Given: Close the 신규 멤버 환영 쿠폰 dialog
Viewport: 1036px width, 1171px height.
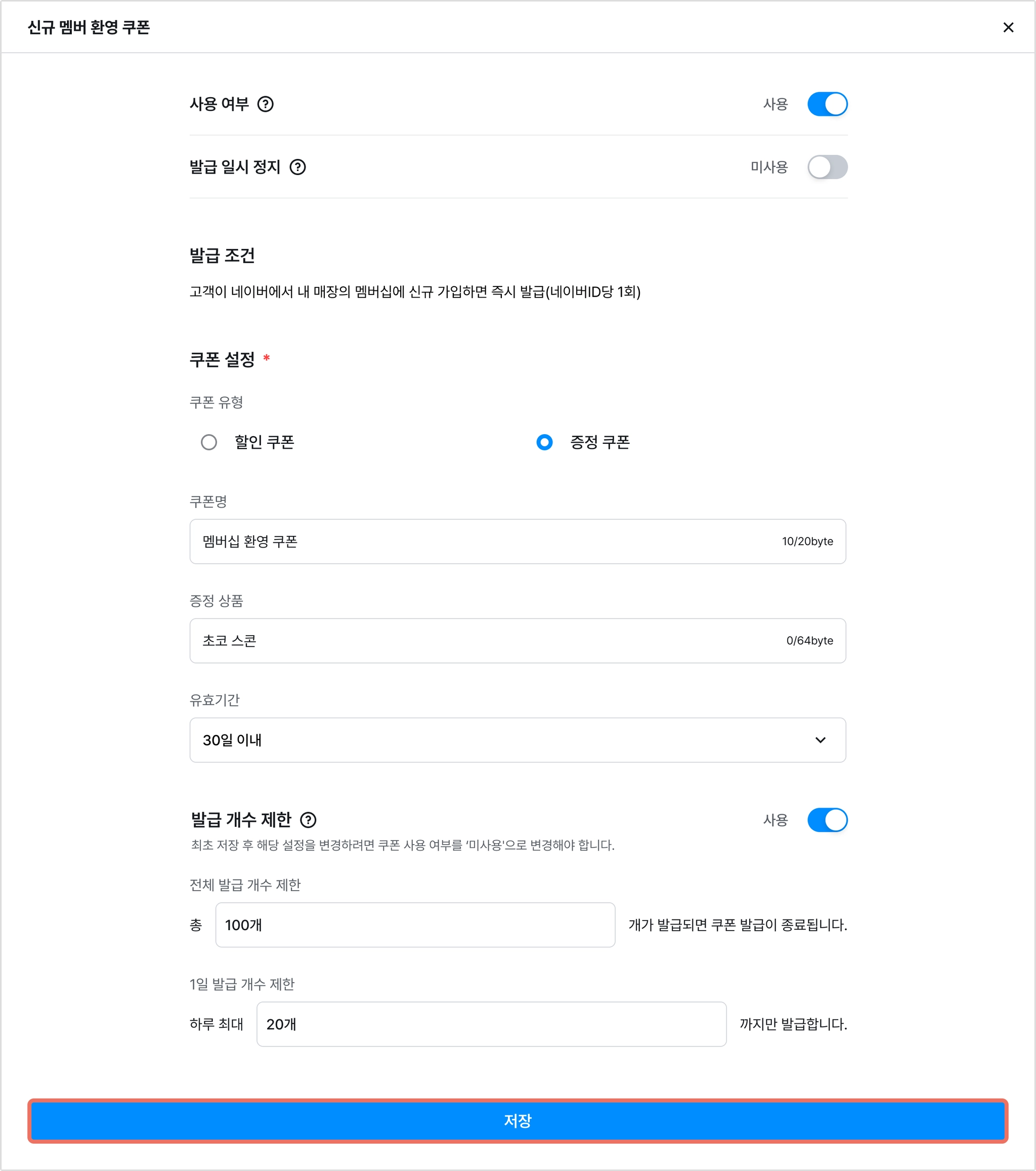Looking at the screenshot, I should coord(1008,27).
